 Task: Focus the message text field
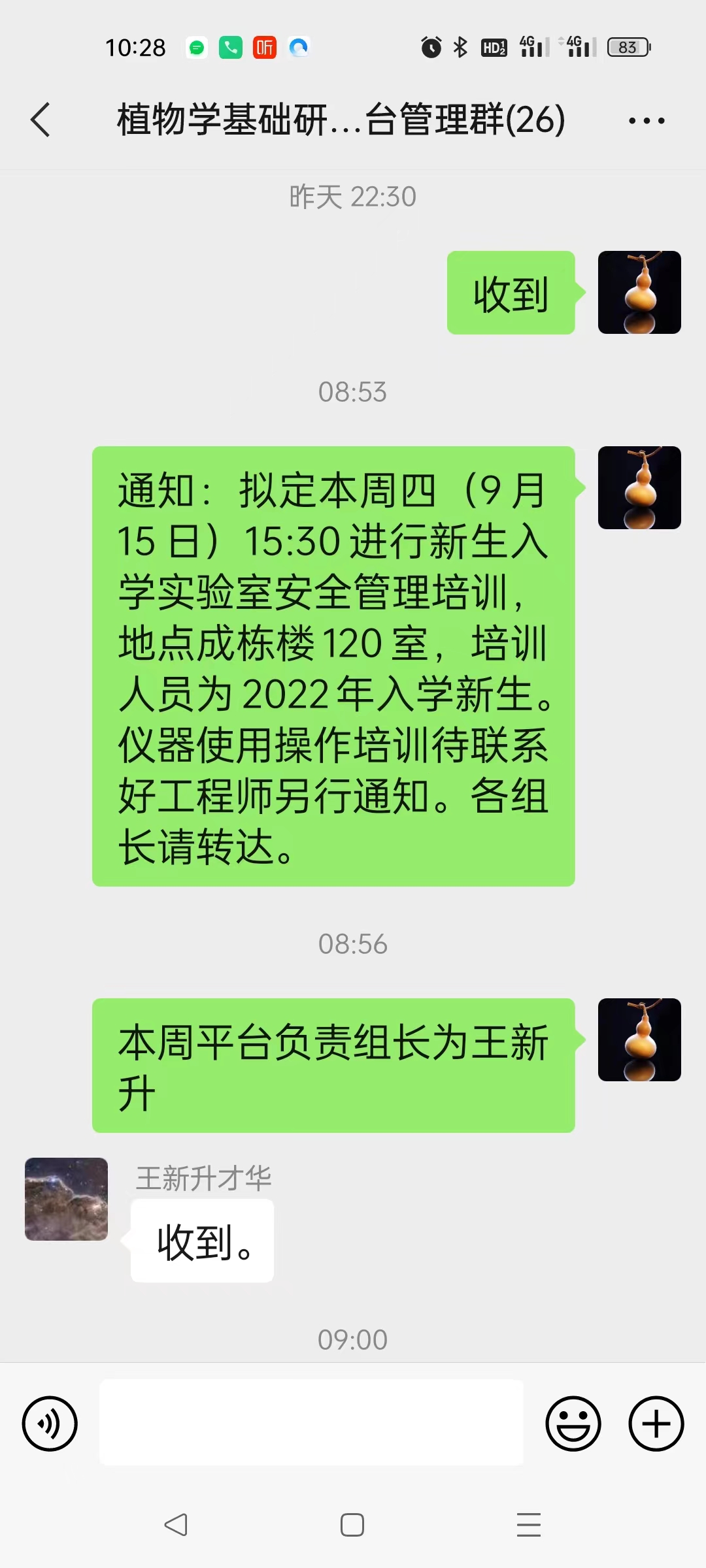[x=311, y=1422]
